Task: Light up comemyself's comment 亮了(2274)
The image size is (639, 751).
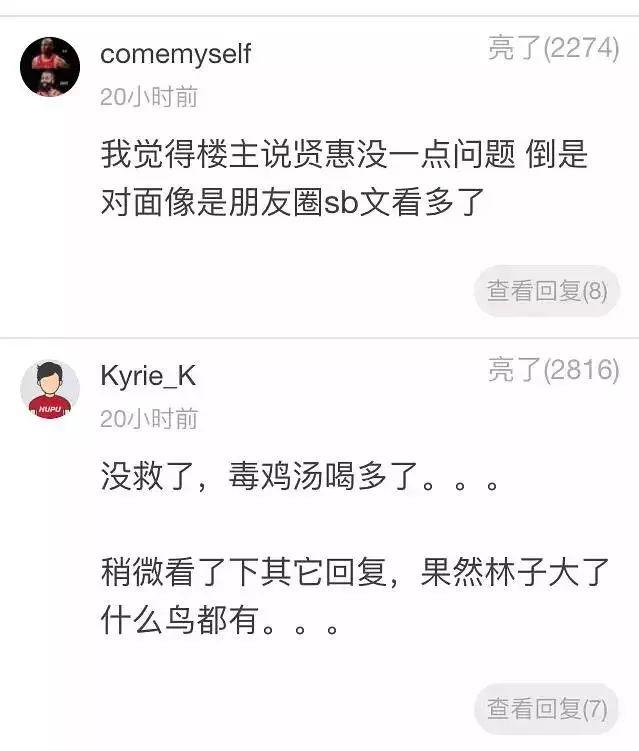Action: (x=553, y=48)
